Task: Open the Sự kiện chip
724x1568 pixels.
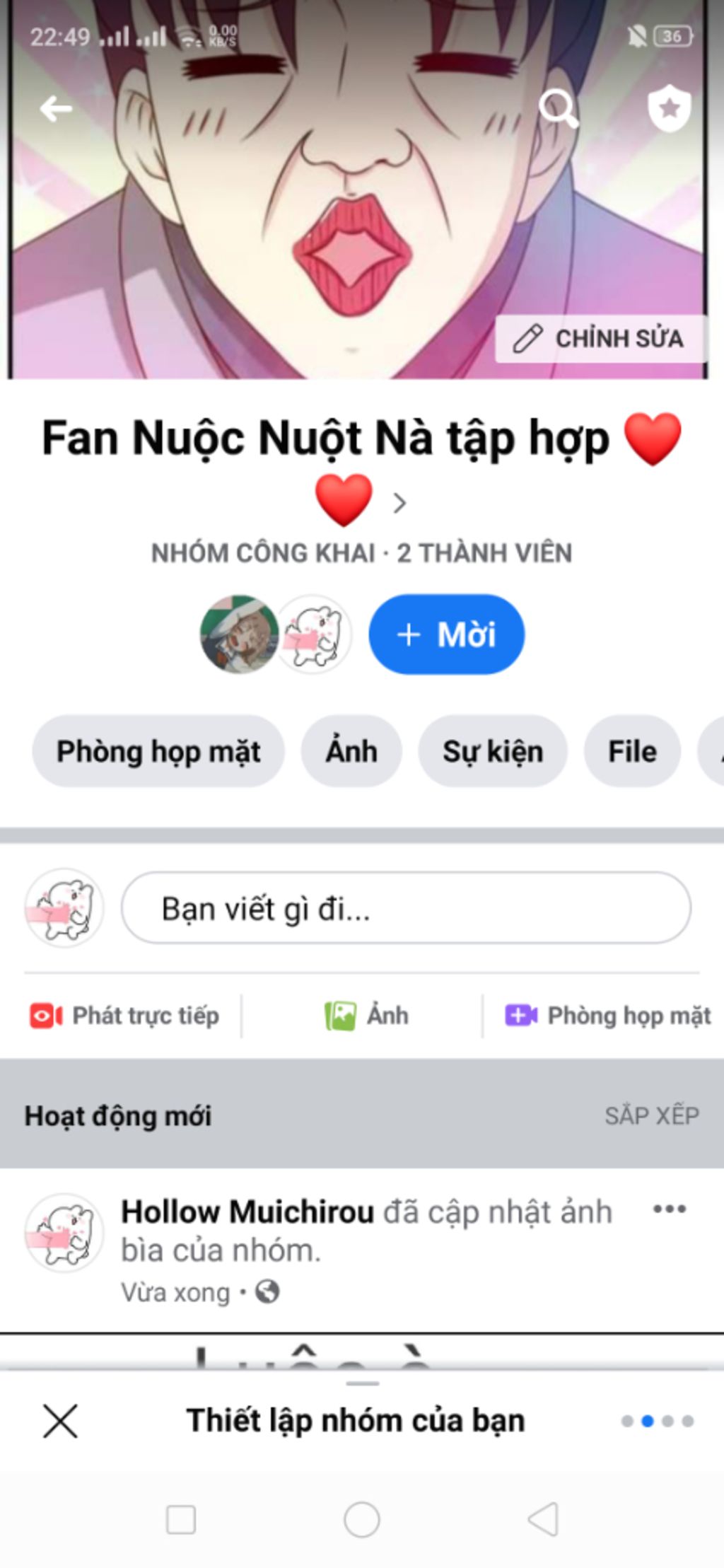Action: (x=493, y=751)
